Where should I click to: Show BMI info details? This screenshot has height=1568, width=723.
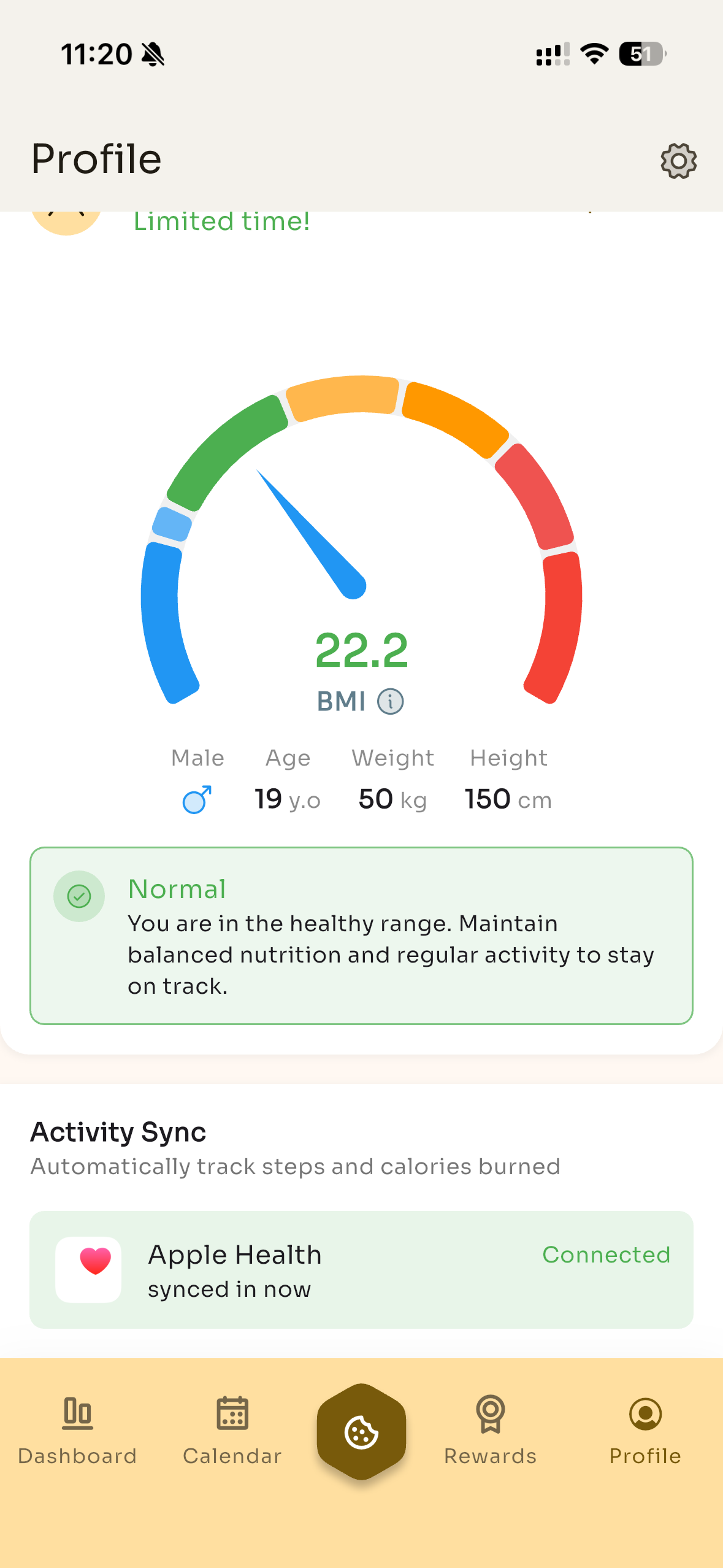click(390, 701)
